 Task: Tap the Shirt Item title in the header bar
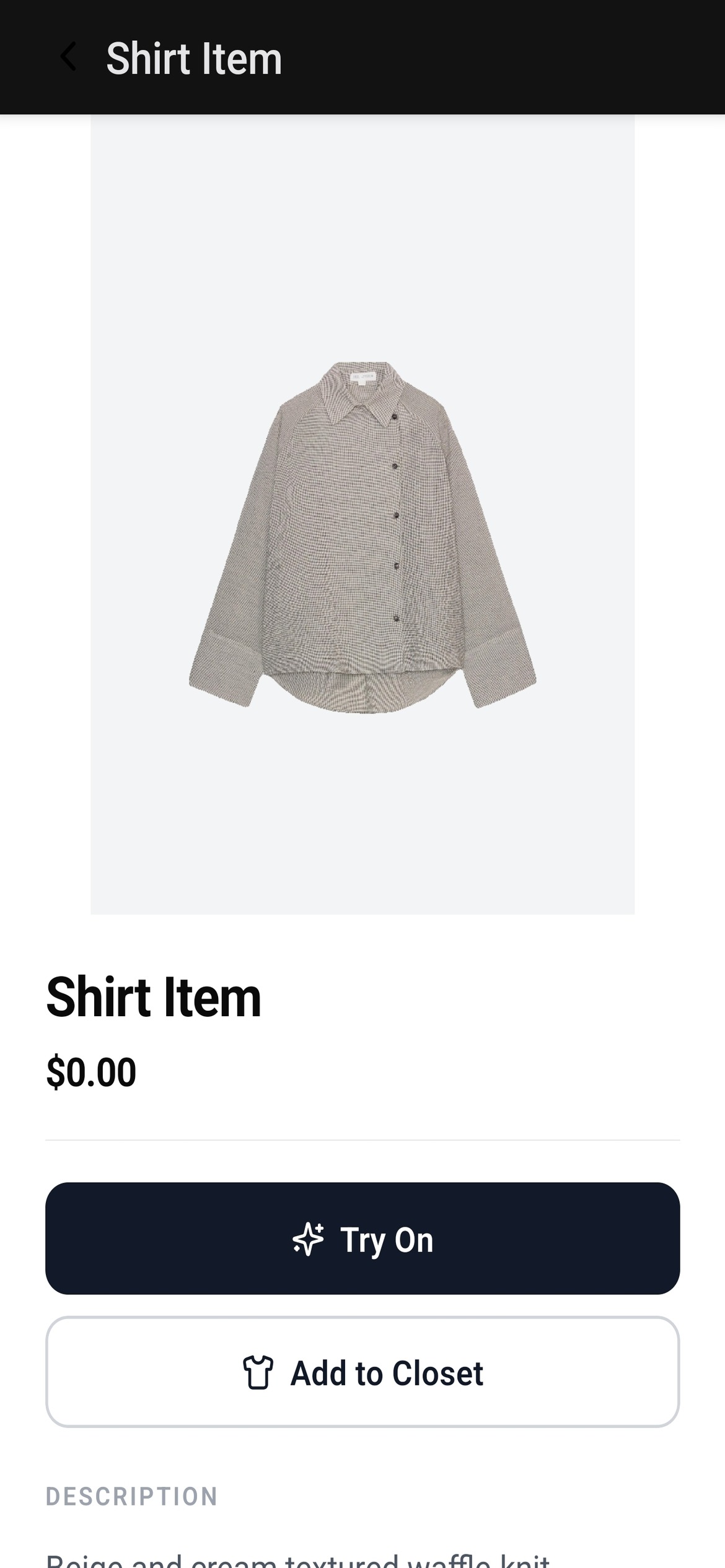click(195, 58)
